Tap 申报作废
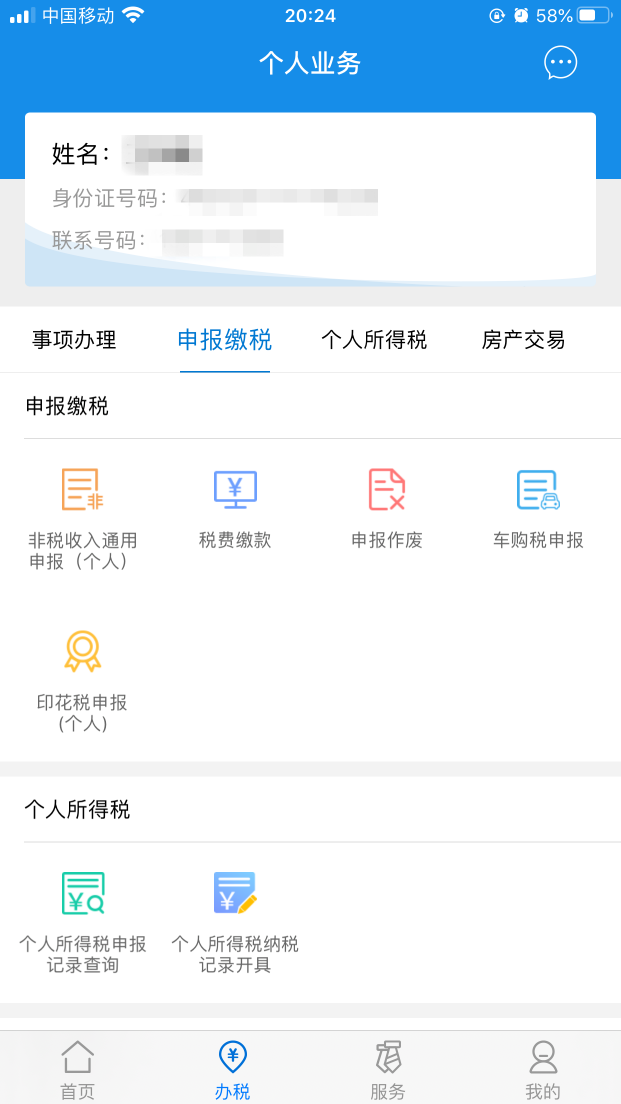The height and width of the screenshot is (1104, 621). 387,508
